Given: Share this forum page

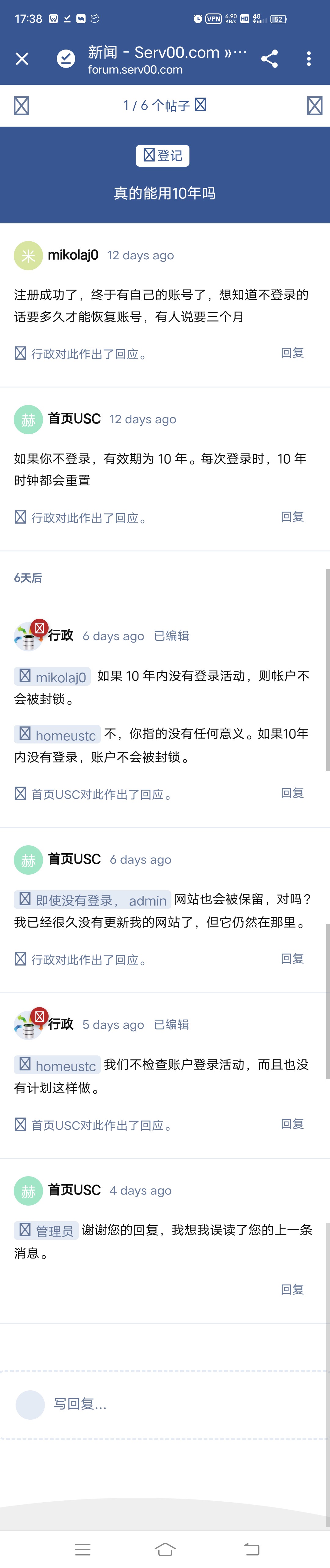Looking at the screenshot, I should click(x=269, y=58).
